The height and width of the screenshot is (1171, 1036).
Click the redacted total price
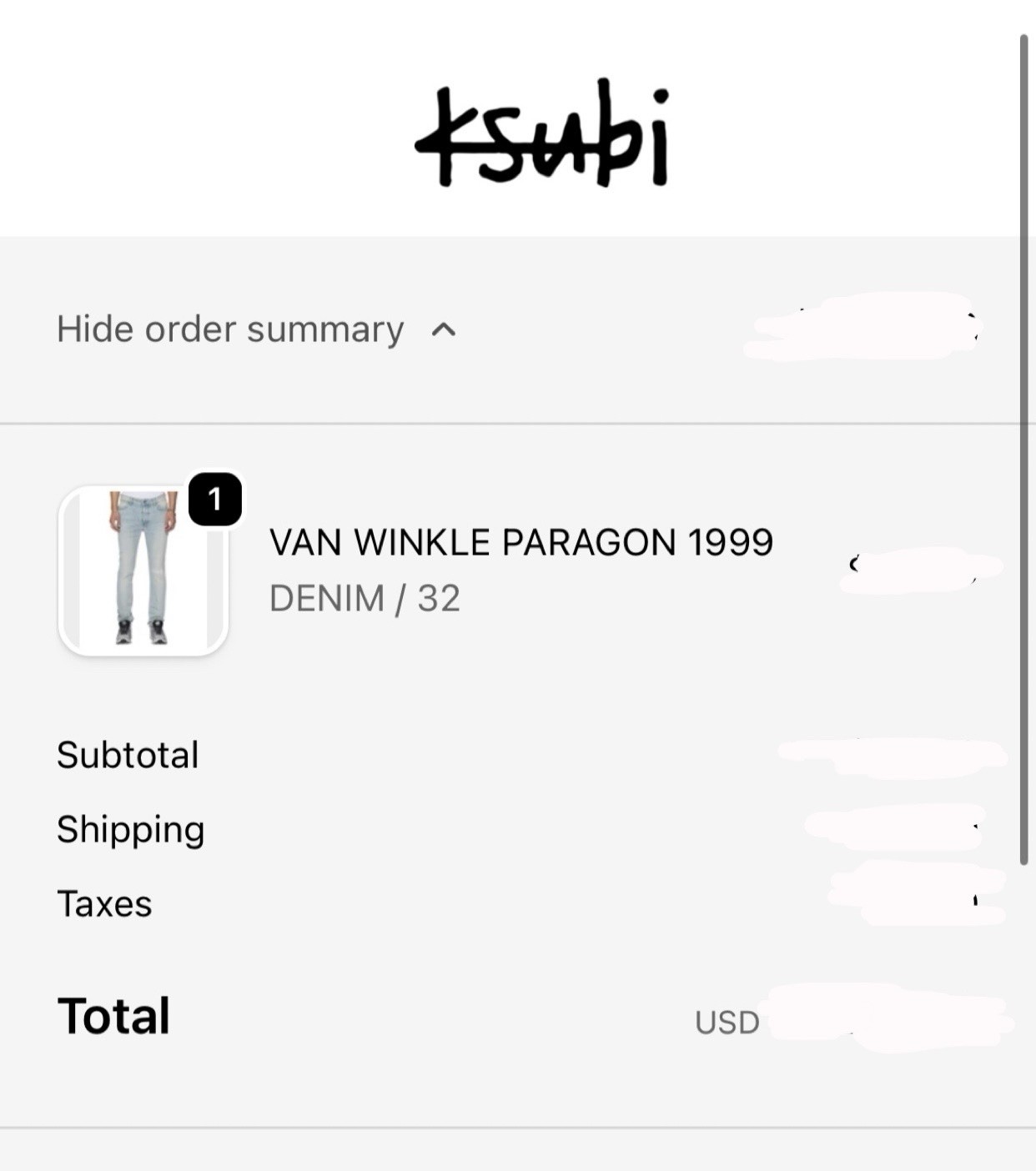[x=884, y=1018]
